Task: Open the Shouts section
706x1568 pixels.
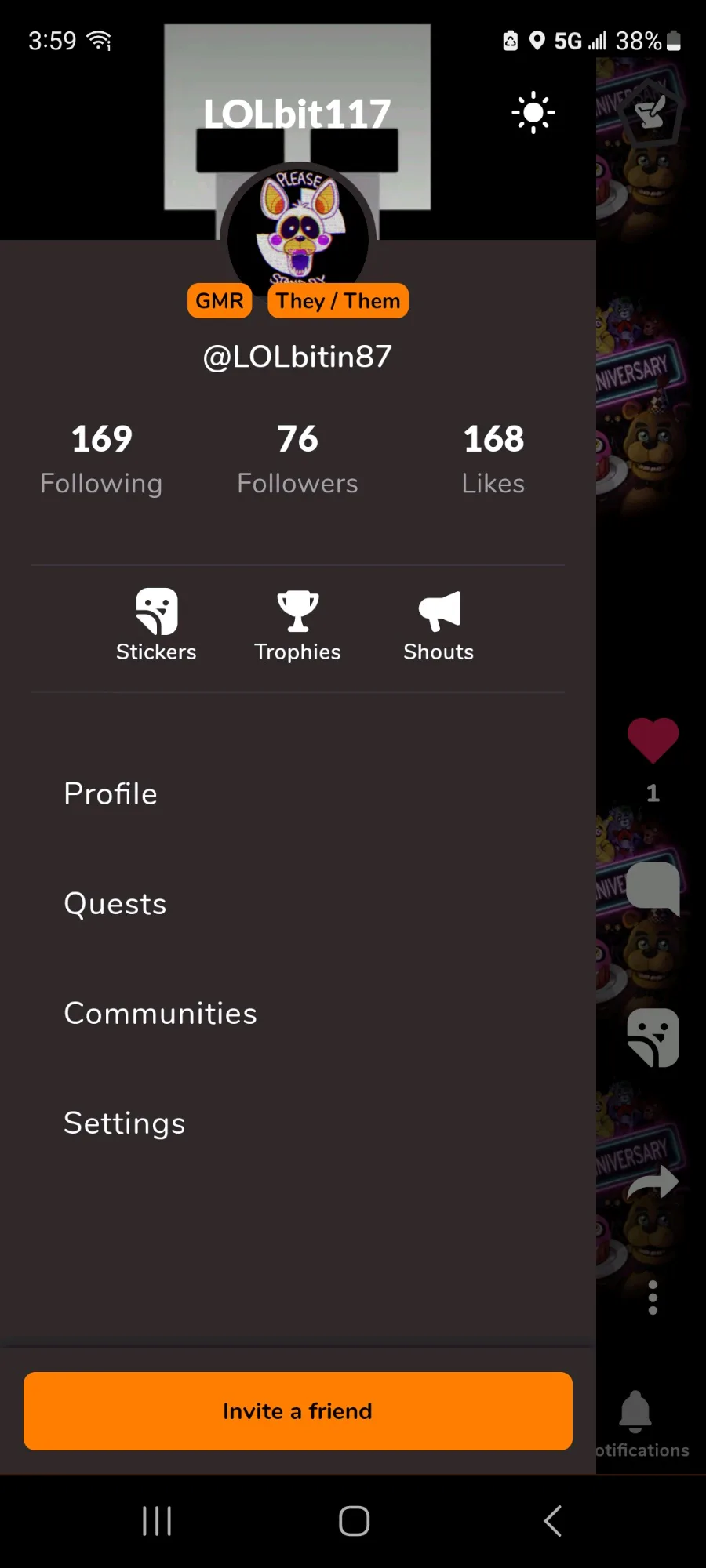Action: click(439, 625)
